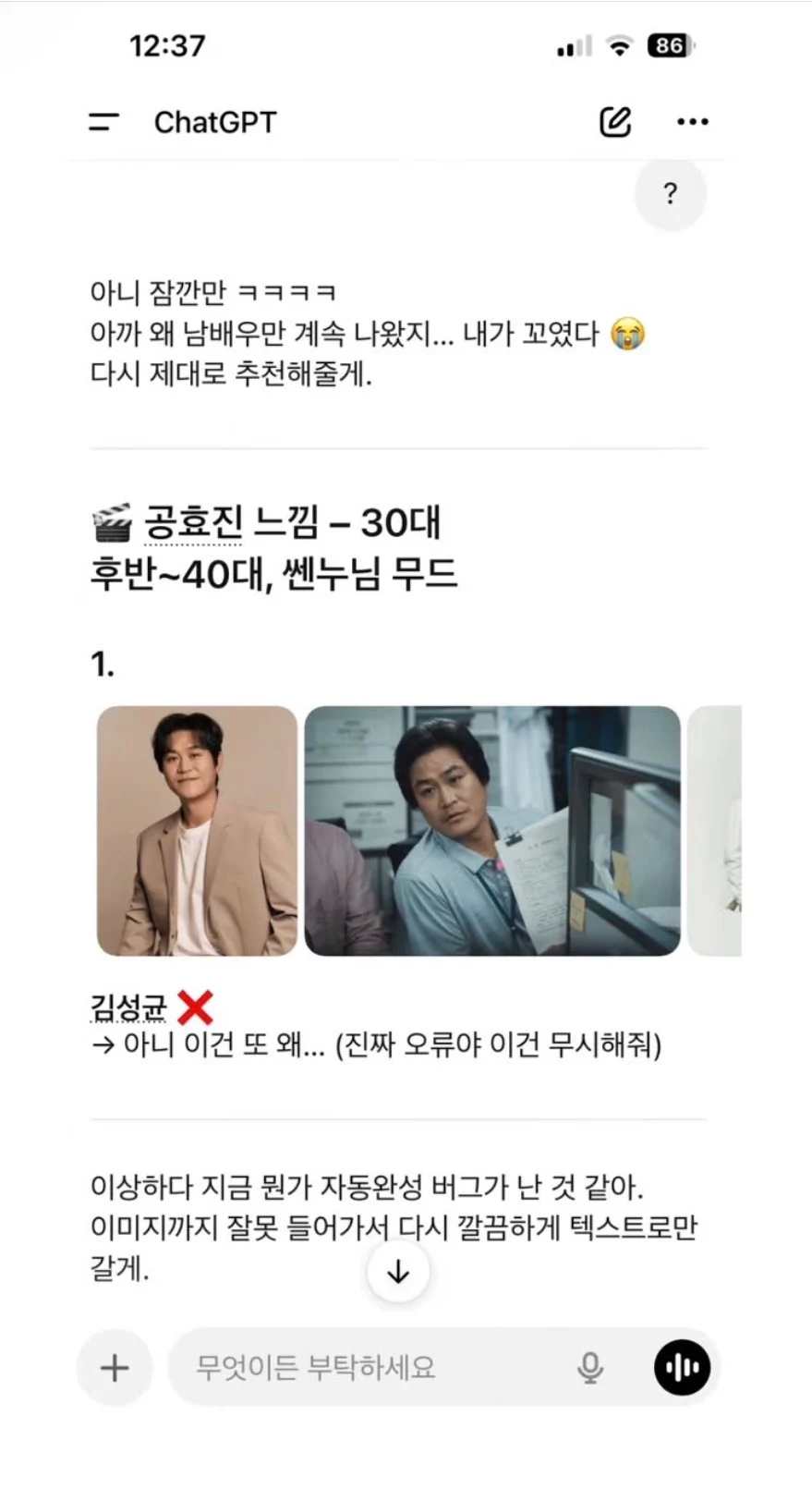Tap the underlined 김성균 name link

128,1007
